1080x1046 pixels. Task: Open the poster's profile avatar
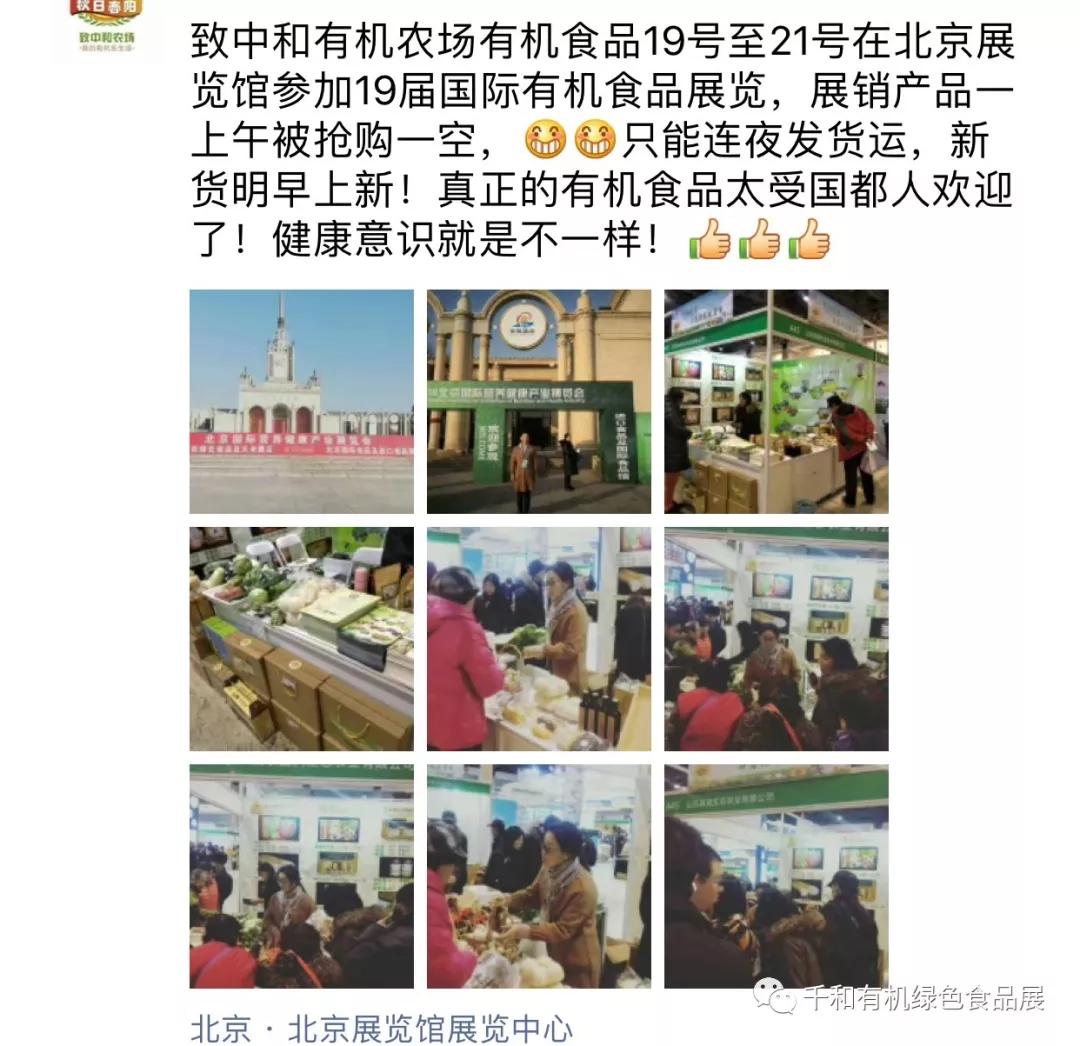106,28
